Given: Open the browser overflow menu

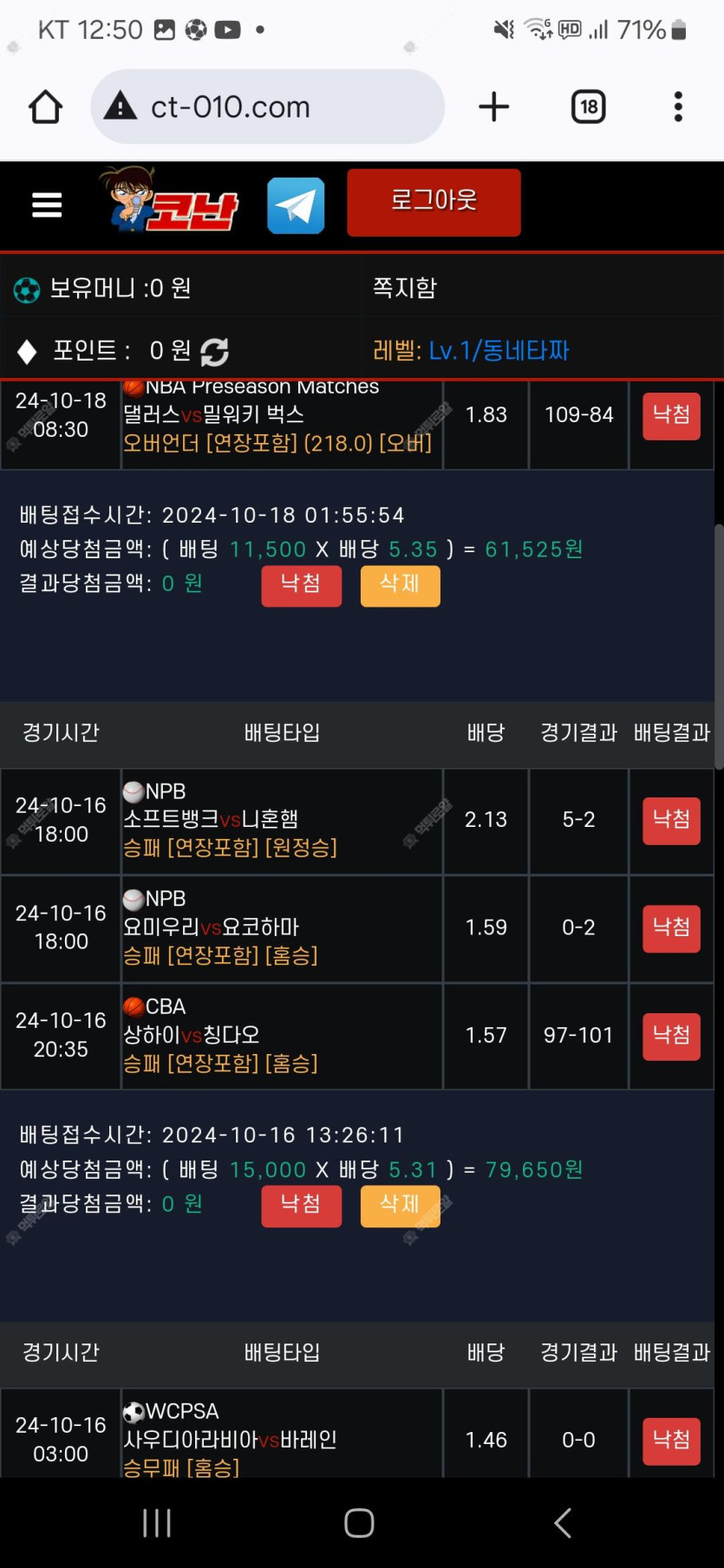Looking at the screenshot, I should [678, 107].
